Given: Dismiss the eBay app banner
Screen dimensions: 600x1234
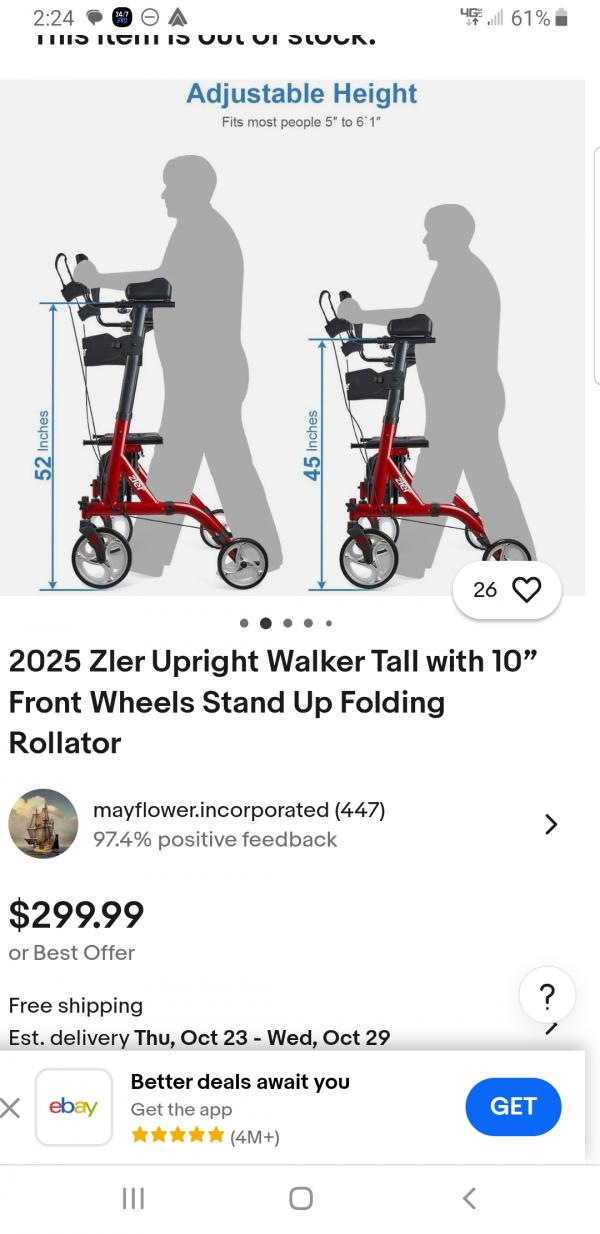Looking at the screenshot, I should pyautogui.click(x=11, y=1107).
